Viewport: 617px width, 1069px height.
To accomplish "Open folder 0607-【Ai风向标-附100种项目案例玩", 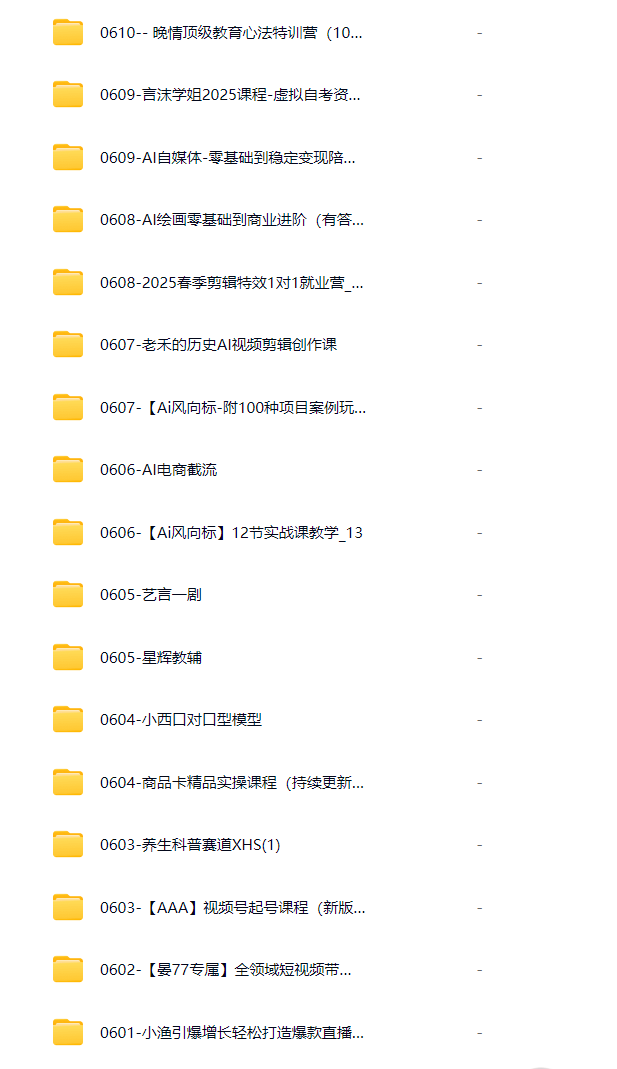I will [x=232, y=408].
